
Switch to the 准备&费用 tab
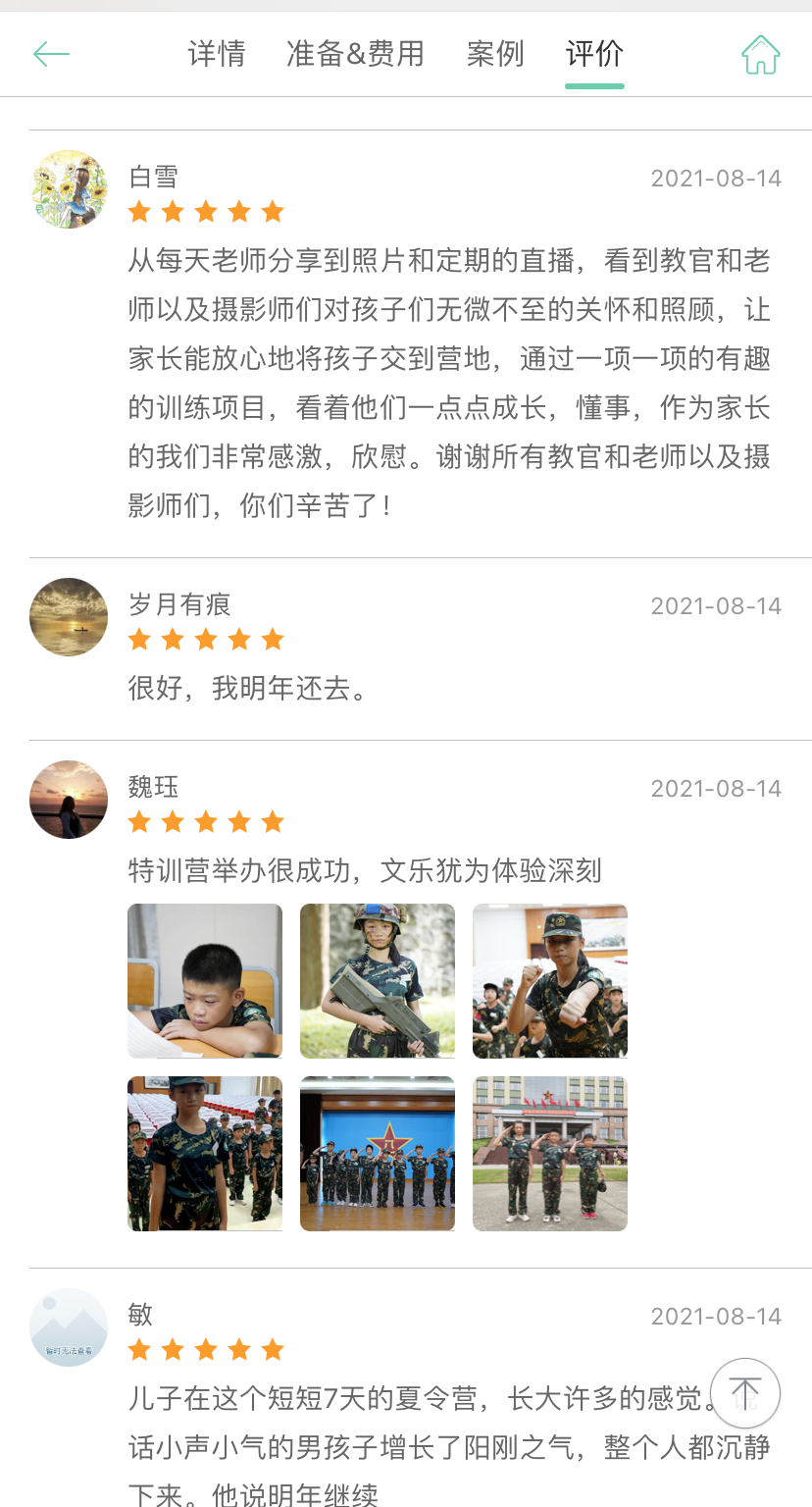[x=356, y=54]
